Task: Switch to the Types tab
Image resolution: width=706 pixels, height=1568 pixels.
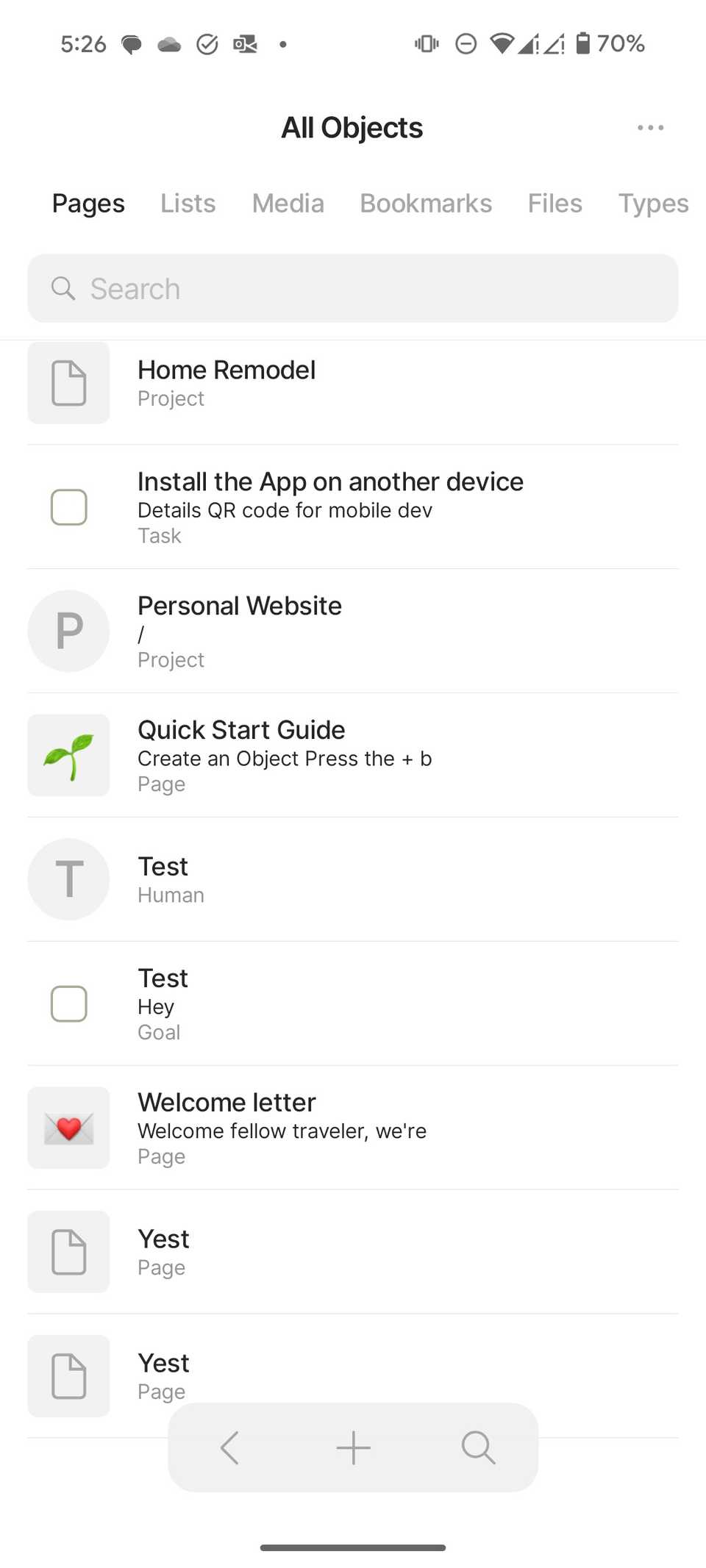Action: 652,203
